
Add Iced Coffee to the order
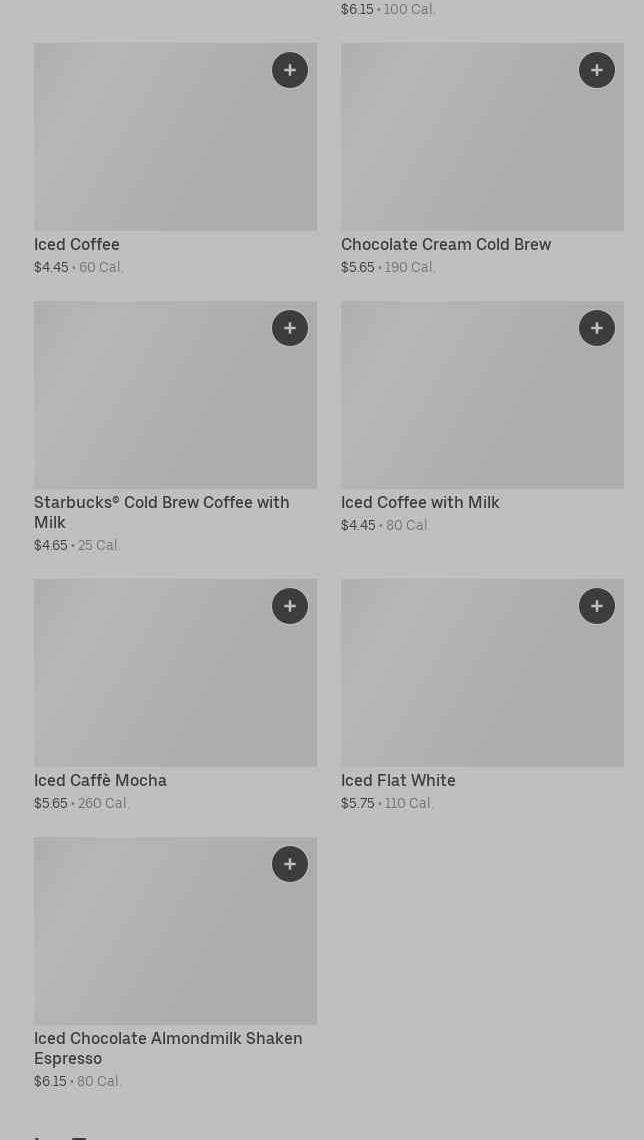coord(290,70)
